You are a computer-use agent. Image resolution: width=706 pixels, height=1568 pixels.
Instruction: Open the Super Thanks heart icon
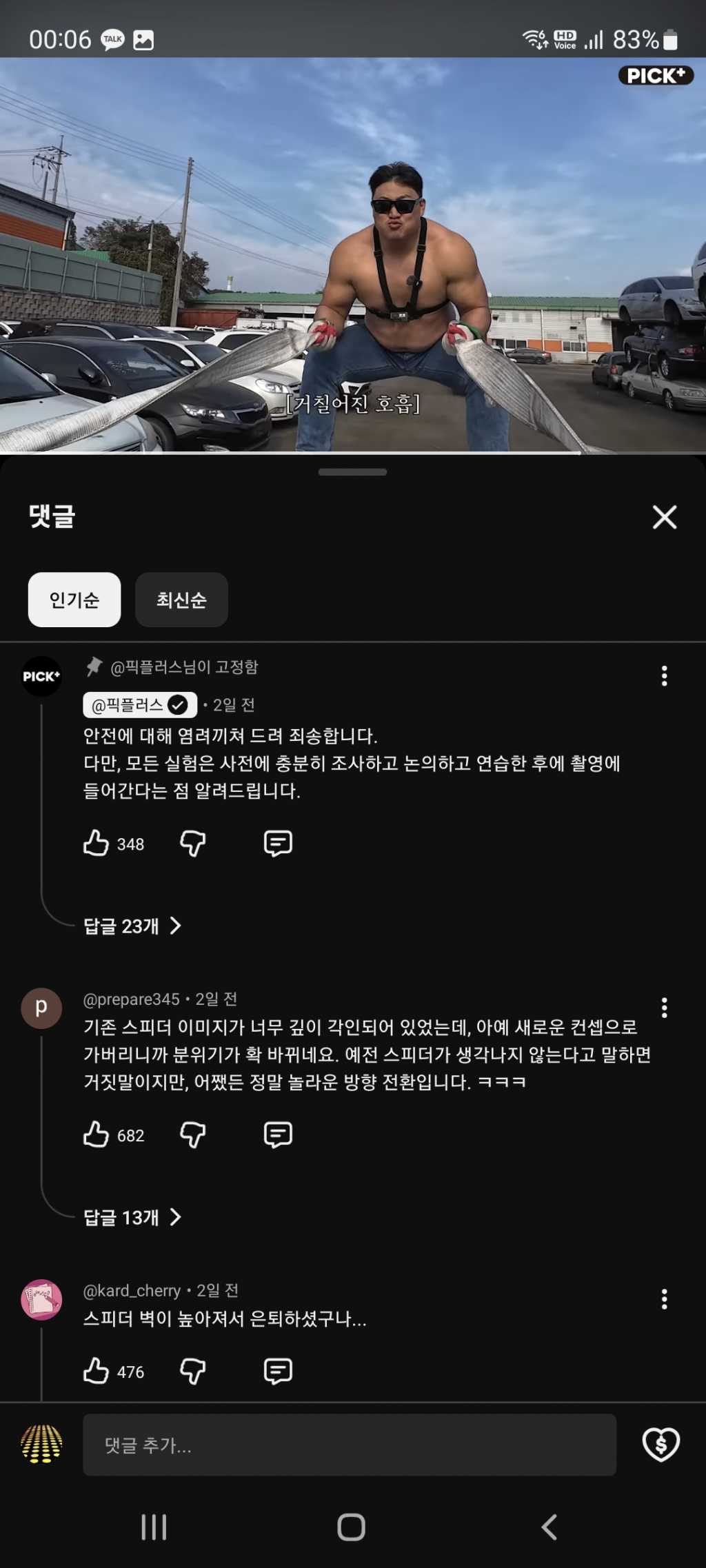(x=660, y=1445)
